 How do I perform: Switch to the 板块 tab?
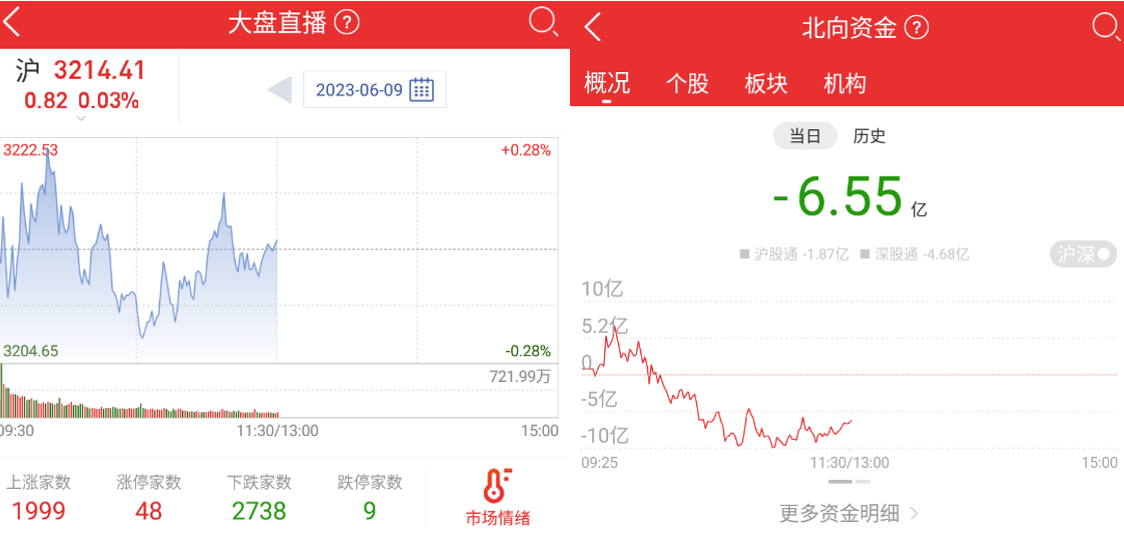[766, 83]
